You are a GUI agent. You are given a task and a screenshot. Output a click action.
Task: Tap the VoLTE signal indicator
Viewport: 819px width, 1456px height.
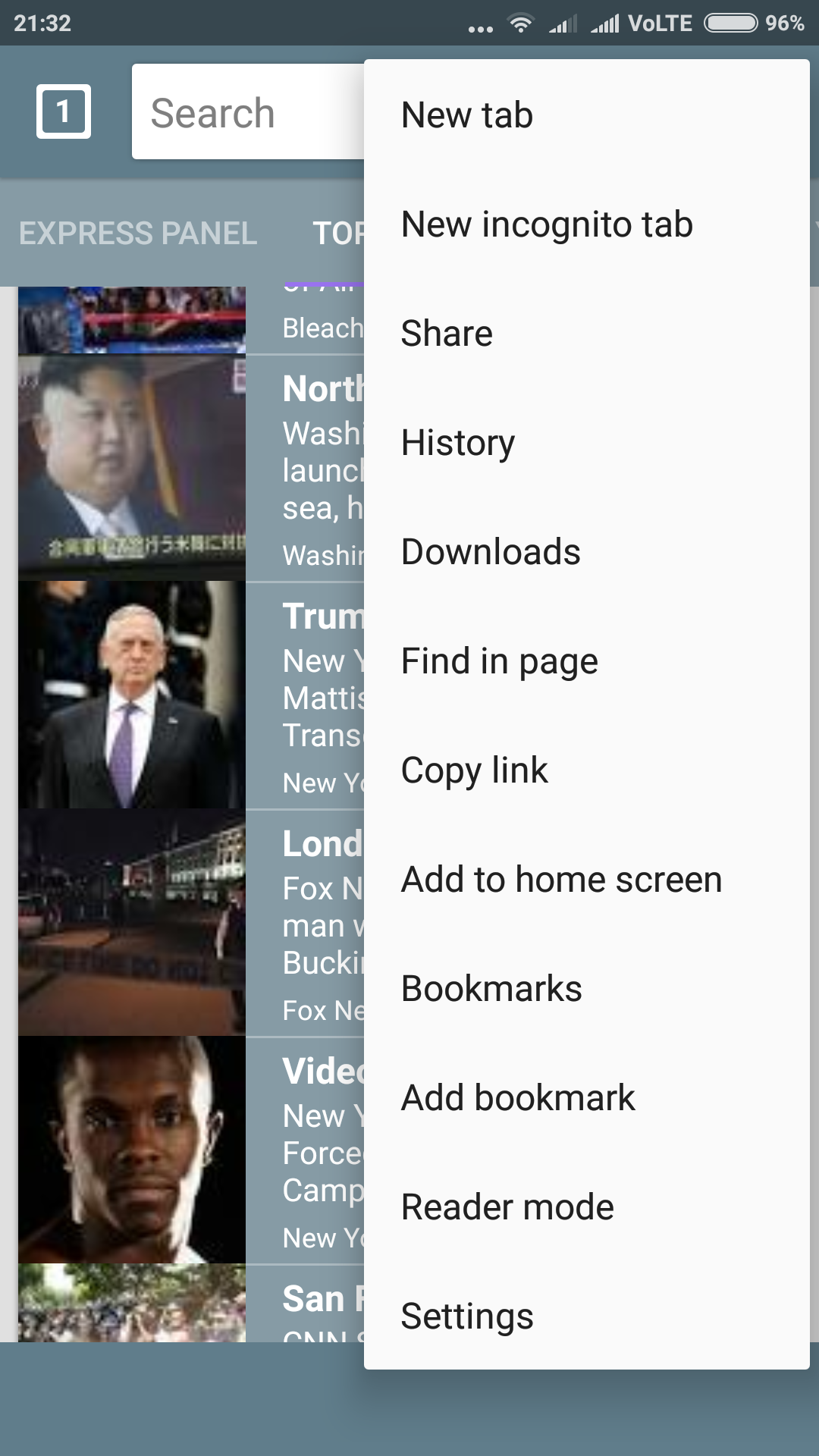tap(660, 22)
